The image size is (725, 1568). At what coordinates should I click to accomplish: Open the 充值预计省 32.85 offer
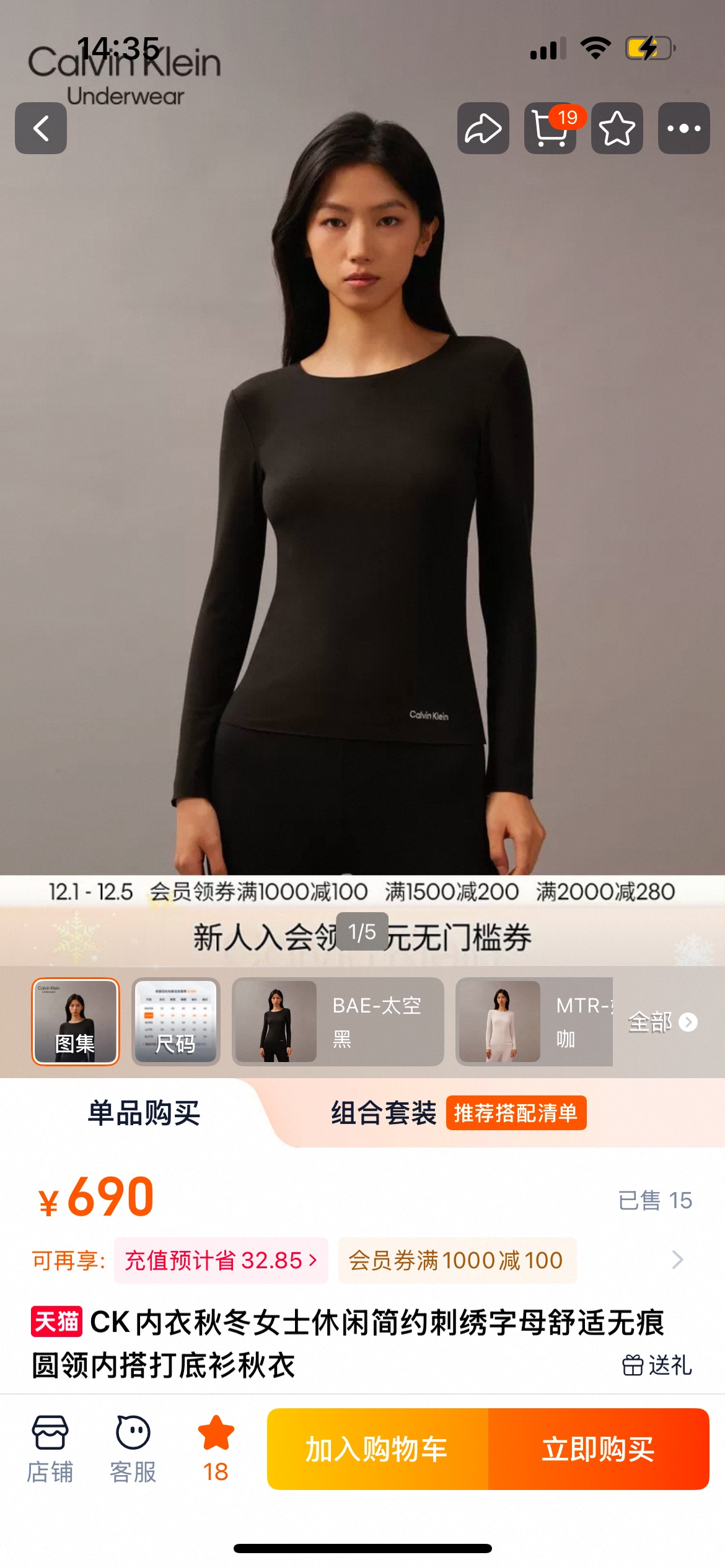[x=221, y=1260]
